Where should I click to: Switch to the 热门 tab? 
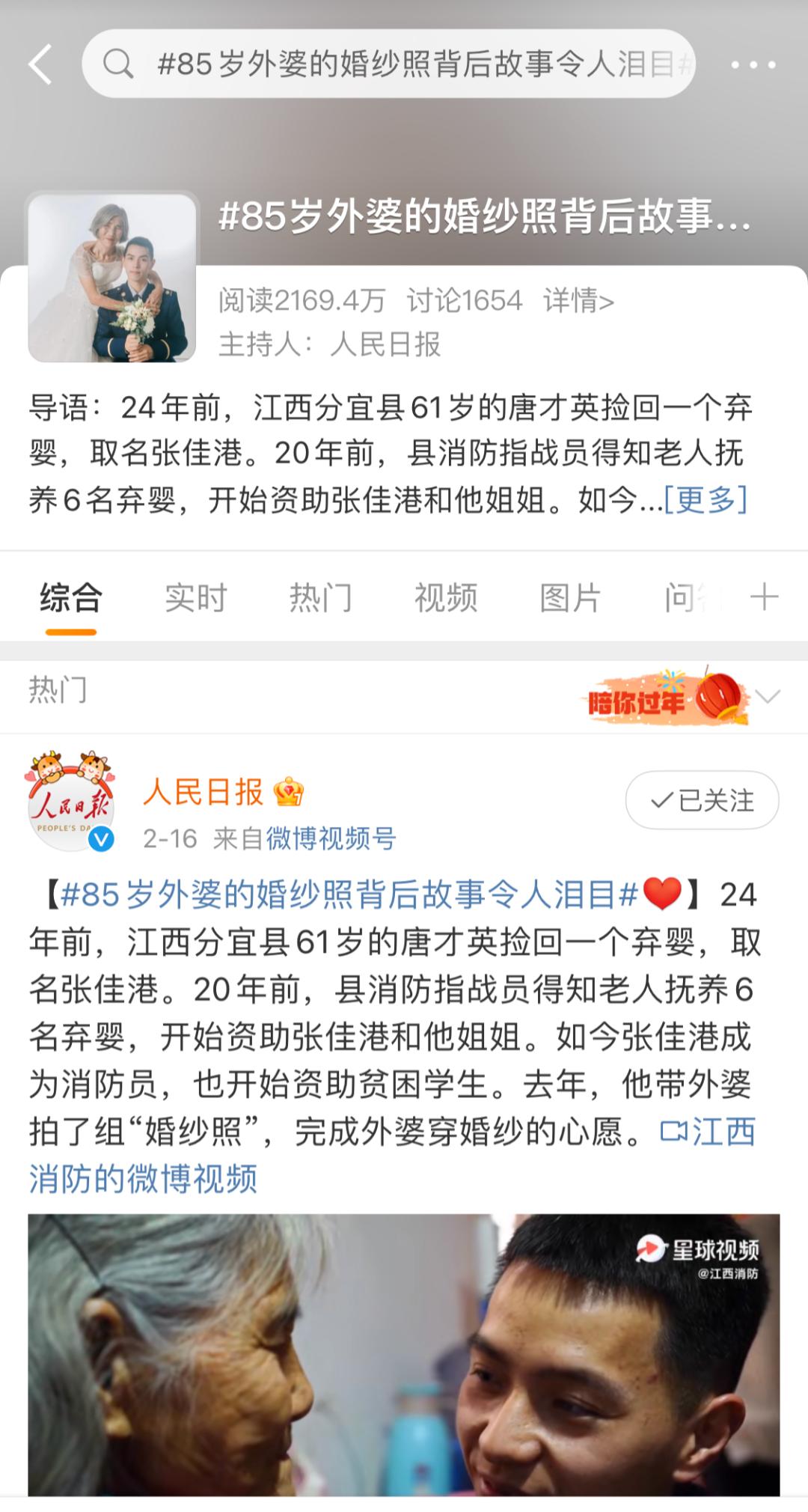coord(320,598)
